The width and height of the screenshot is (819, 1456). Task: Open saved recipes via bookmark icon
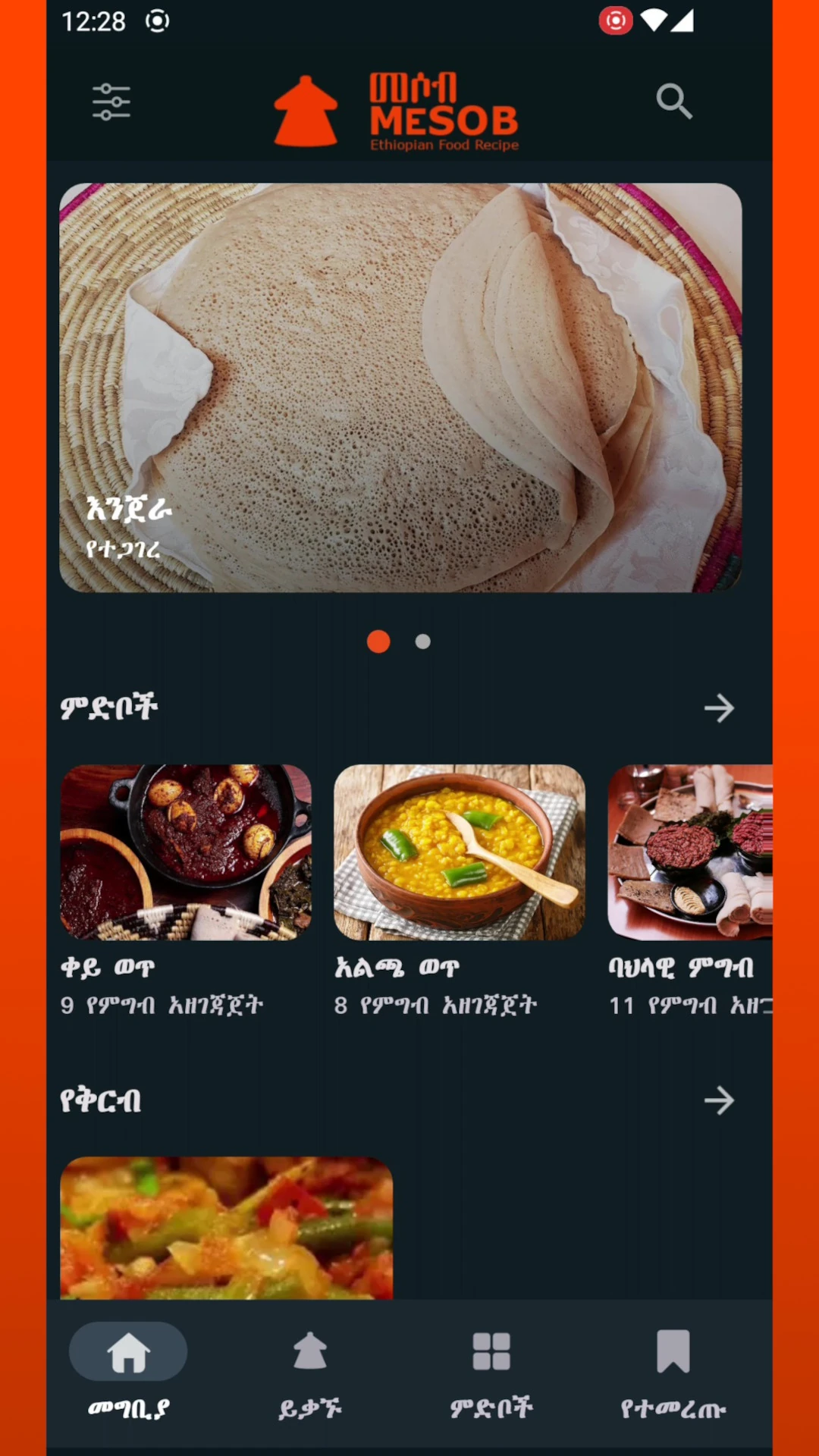click(x=673, y=1352)
